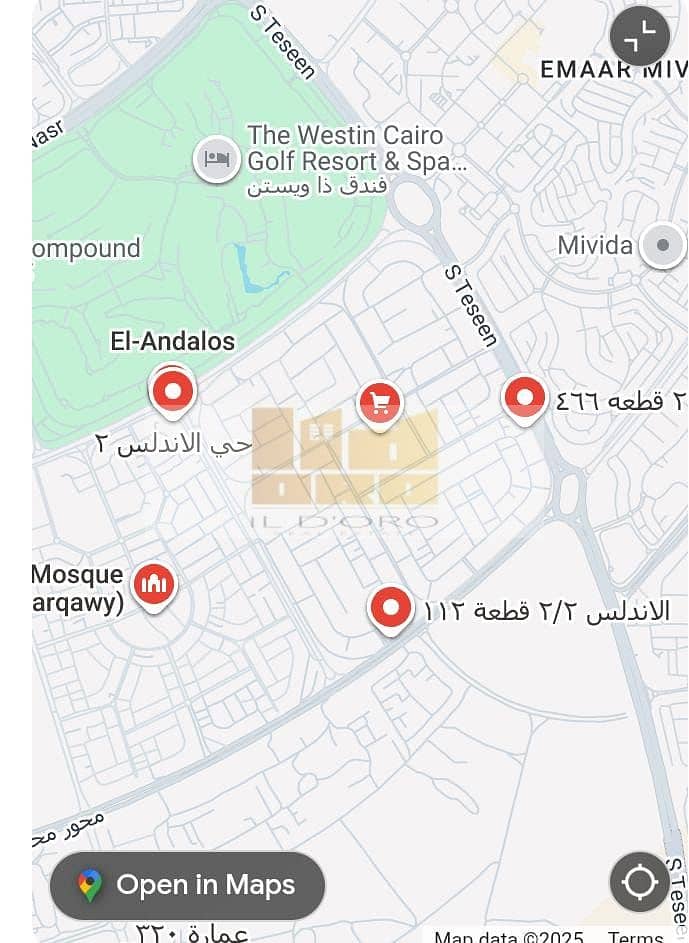Select the Mivida location marker
The width and height of the screenshot is (689, 943).
click(x=662, y=245)
